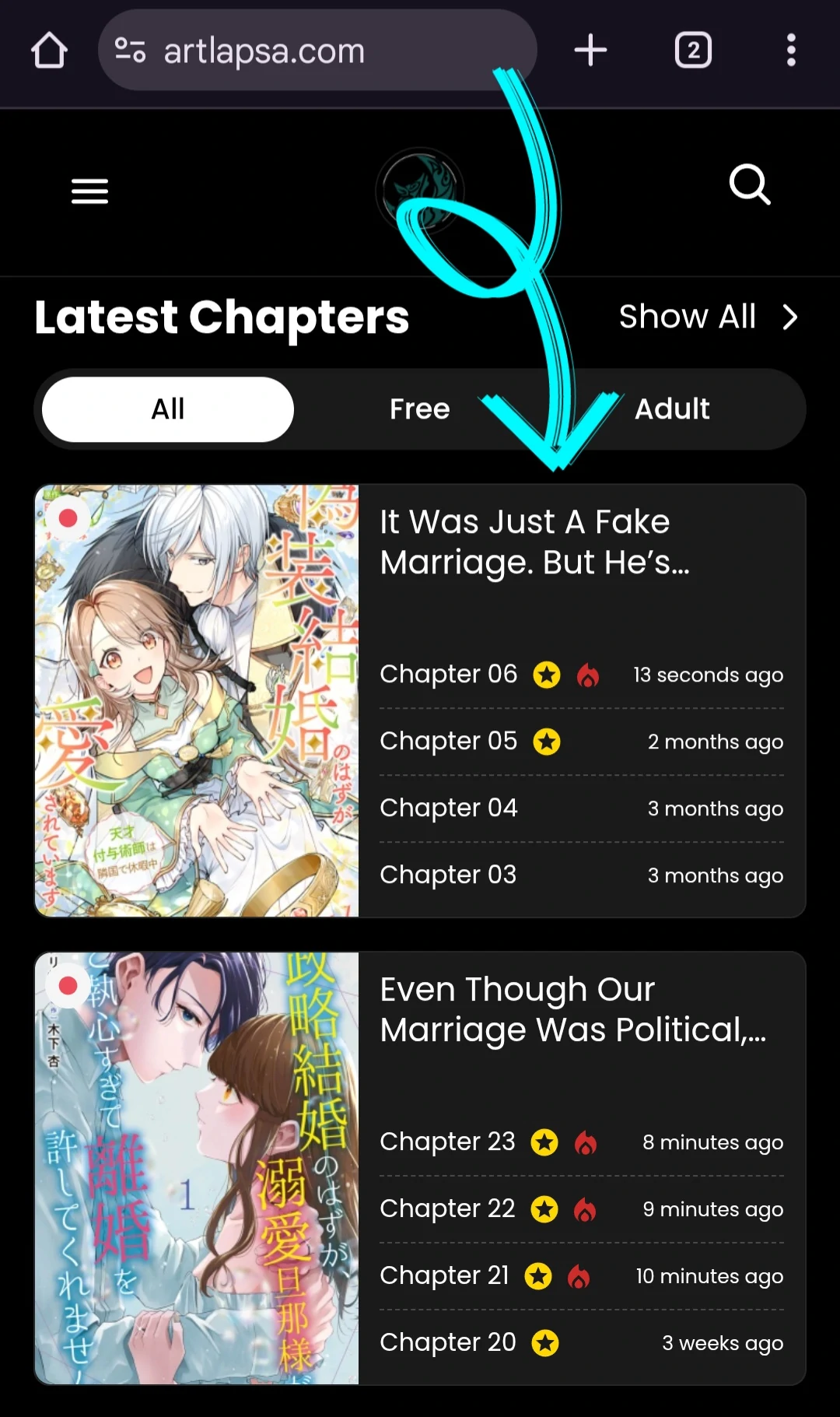Switch to the Free tab
The width and height of the screenshot is (840, 1417).
[x=419, y=409]
